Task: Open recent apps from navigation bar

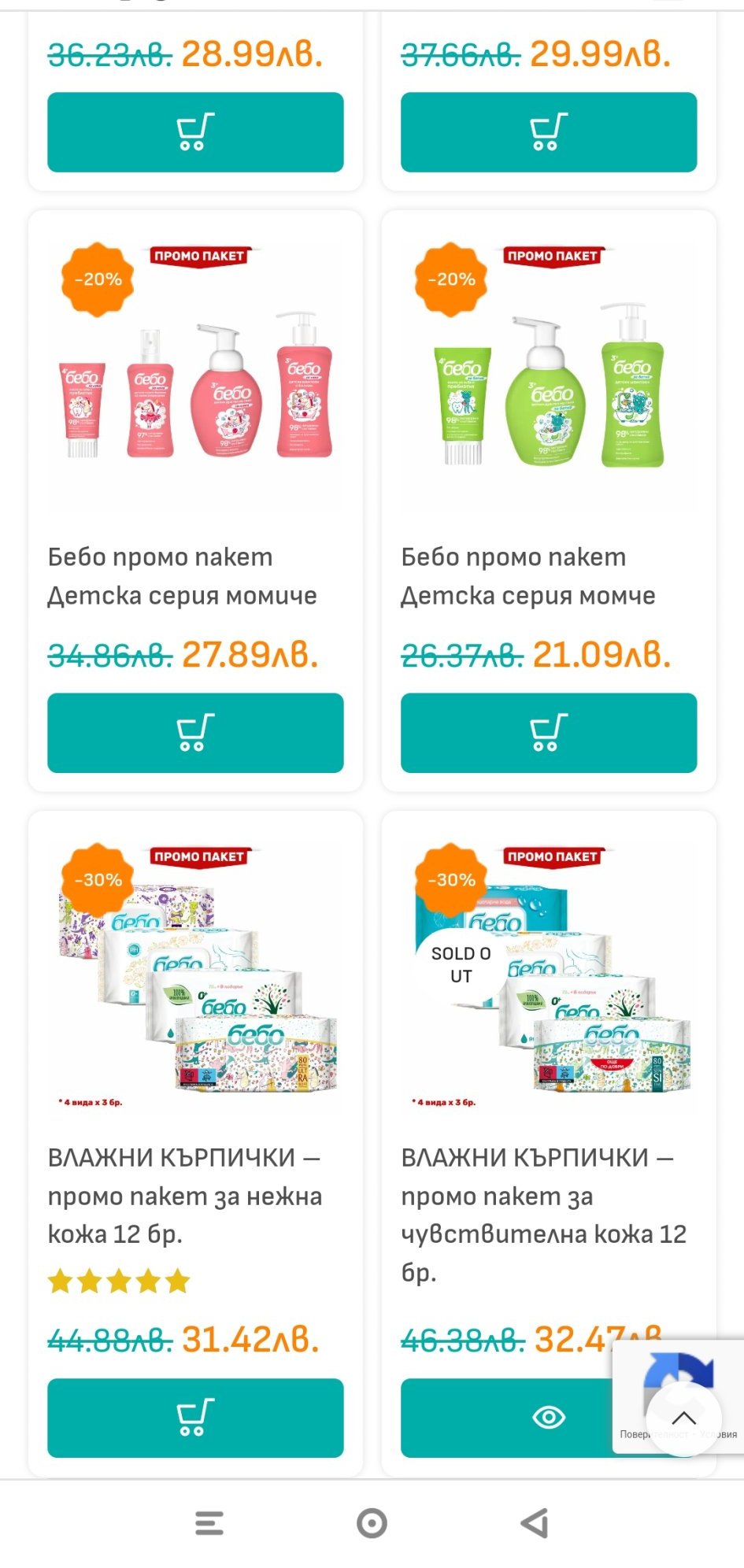Action: (x=209, y=1523)
